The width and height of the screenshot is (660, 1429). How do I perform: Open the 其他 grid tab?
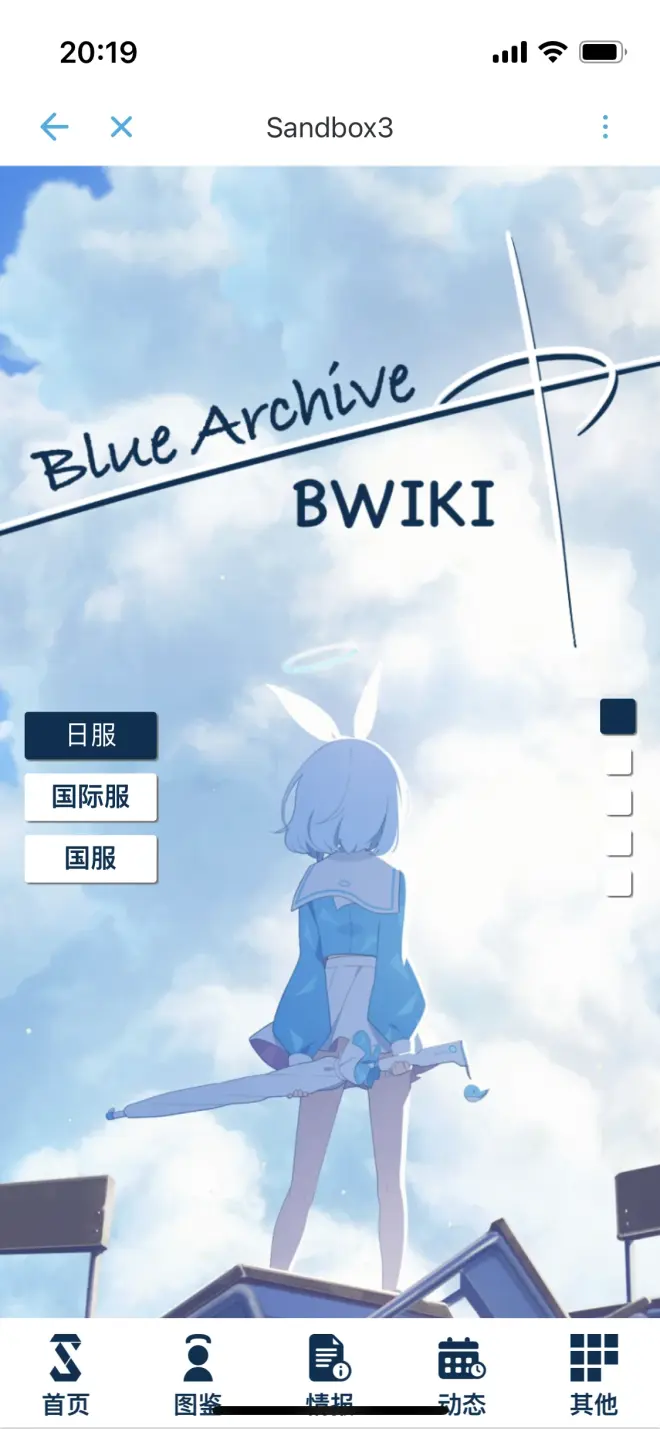(594, 1373)
